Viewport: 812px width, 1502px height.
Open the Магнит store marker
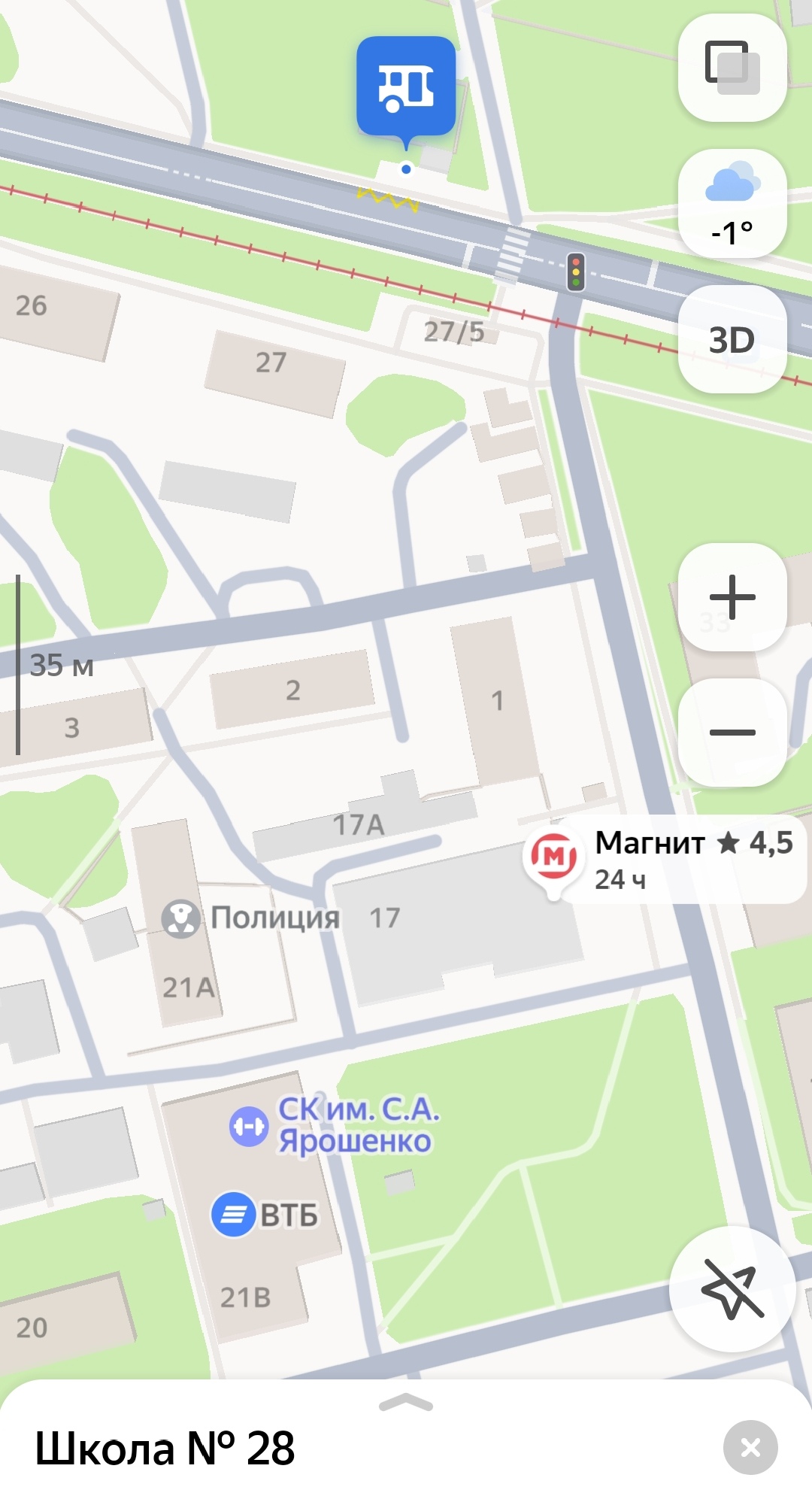pos(554,856)
